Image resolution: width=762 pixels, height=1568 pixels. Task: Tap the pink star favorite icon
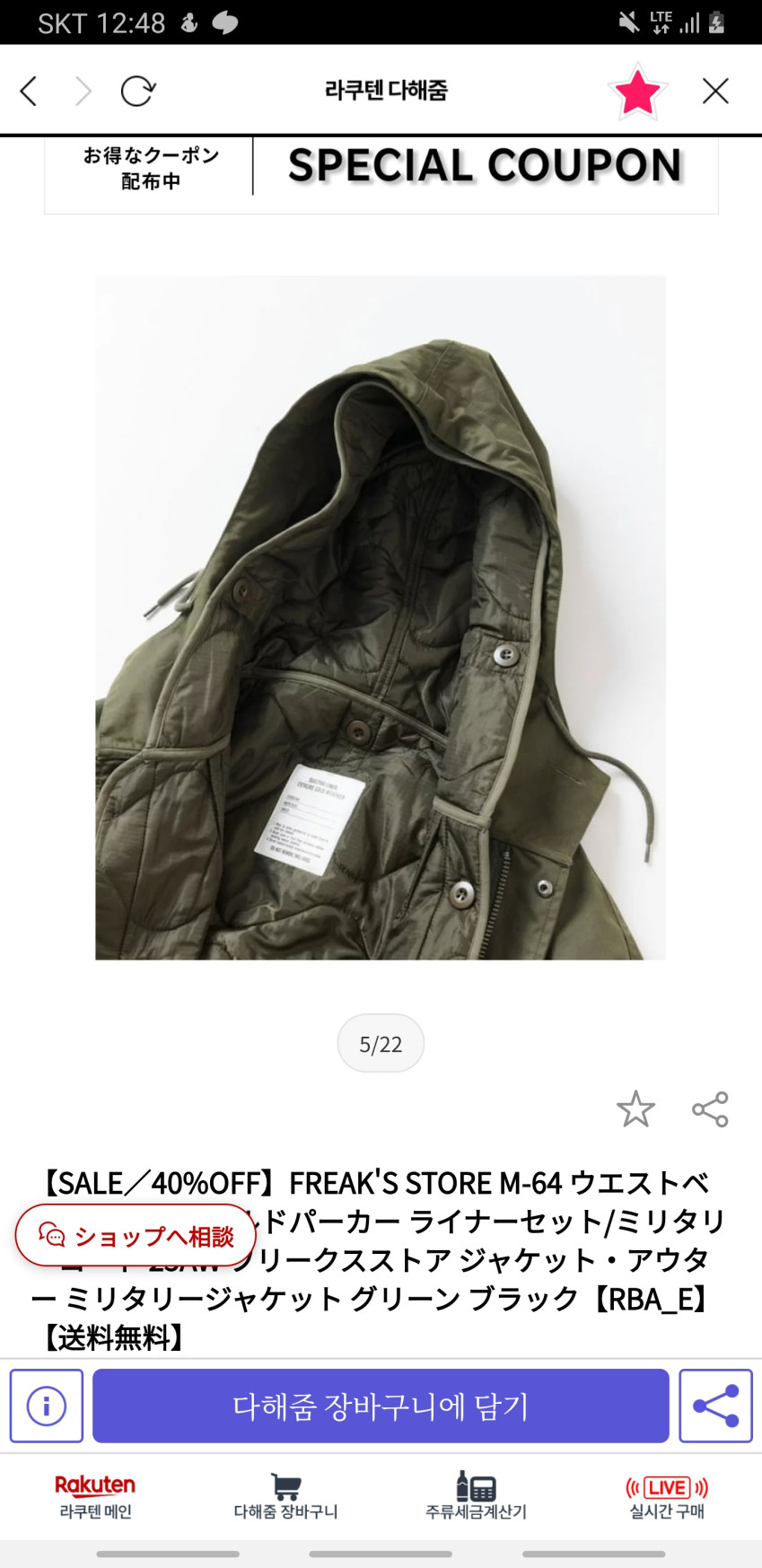[637, 91]
